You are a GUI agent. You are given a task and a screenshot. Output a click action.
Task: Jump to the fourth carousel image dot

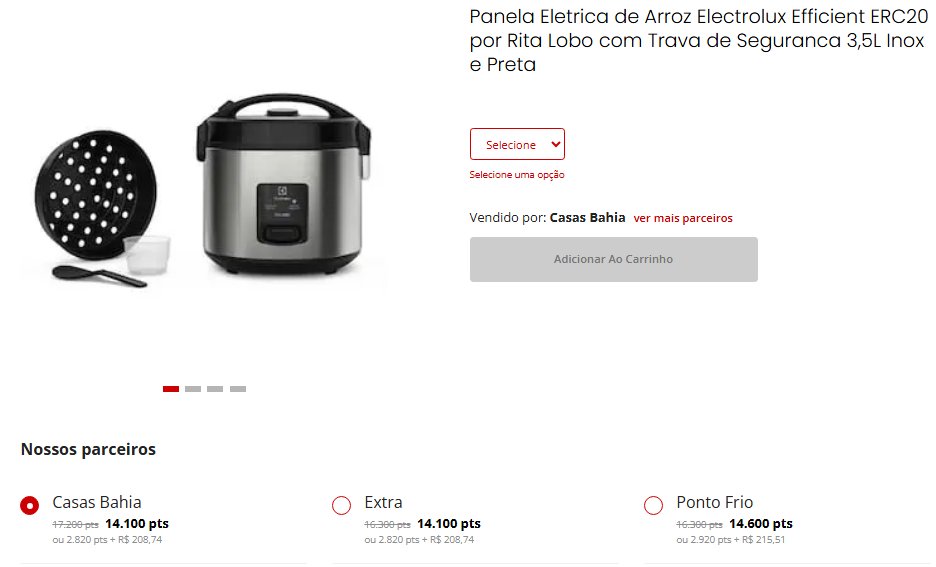tap(238, 389)
